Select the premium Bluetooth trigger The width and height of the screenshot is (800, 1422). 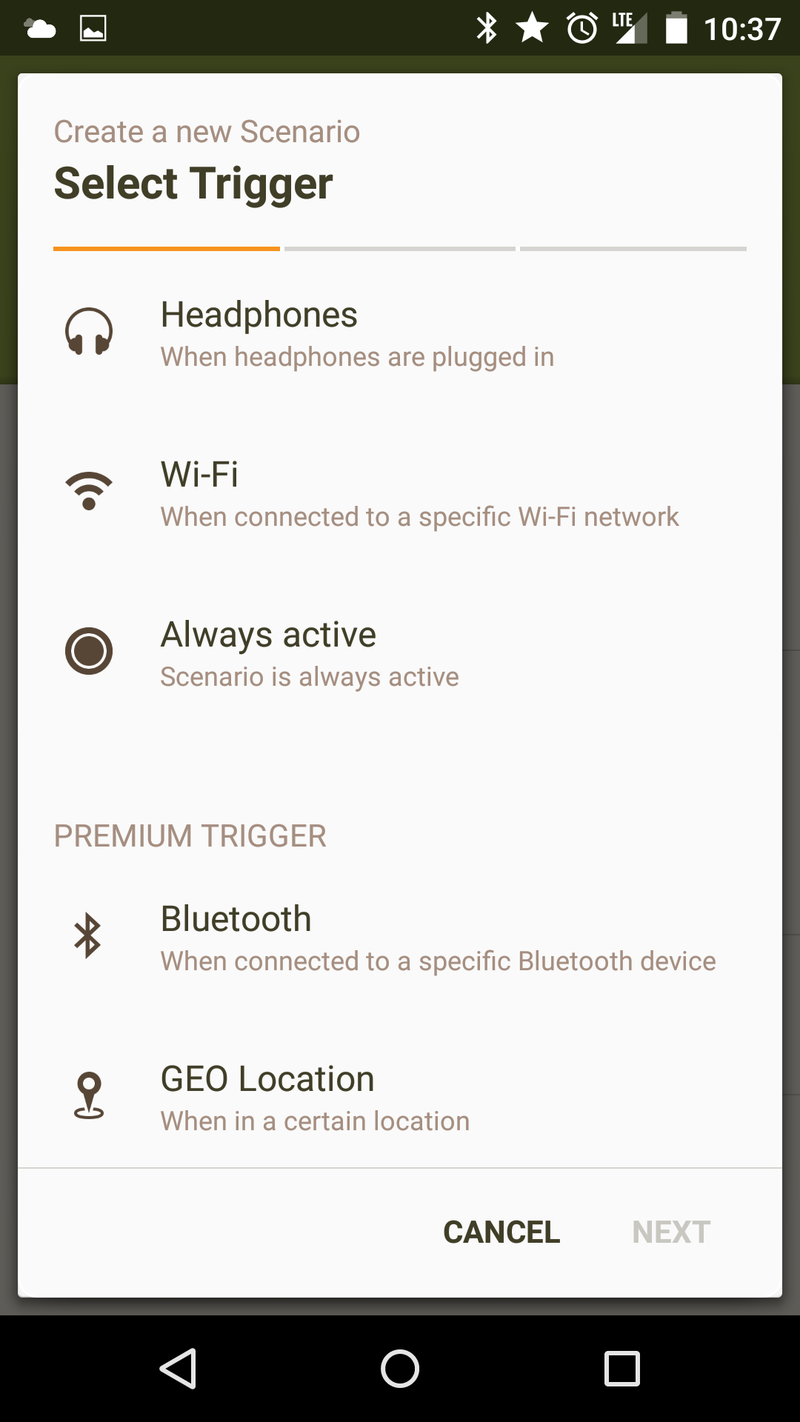pyautogui.click(x=400, y=938)
